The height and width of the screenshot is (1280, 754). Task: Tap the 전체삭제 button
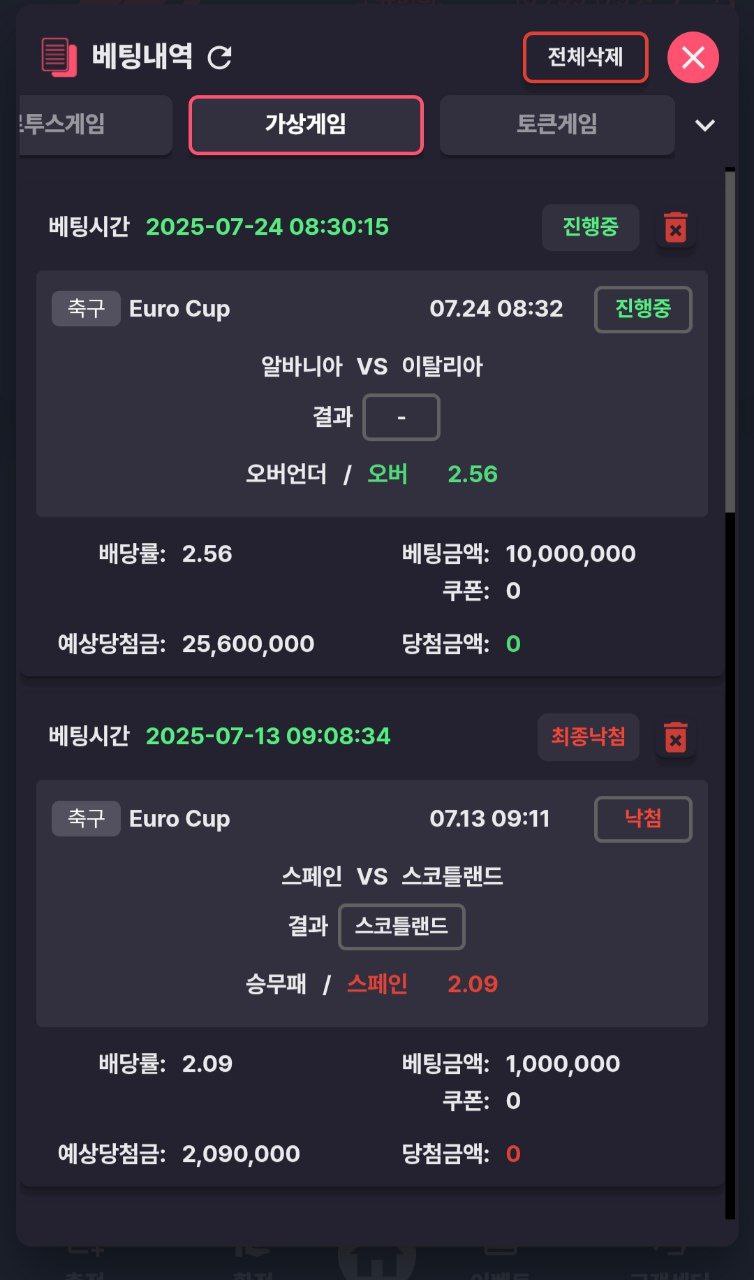coord(585,57)
